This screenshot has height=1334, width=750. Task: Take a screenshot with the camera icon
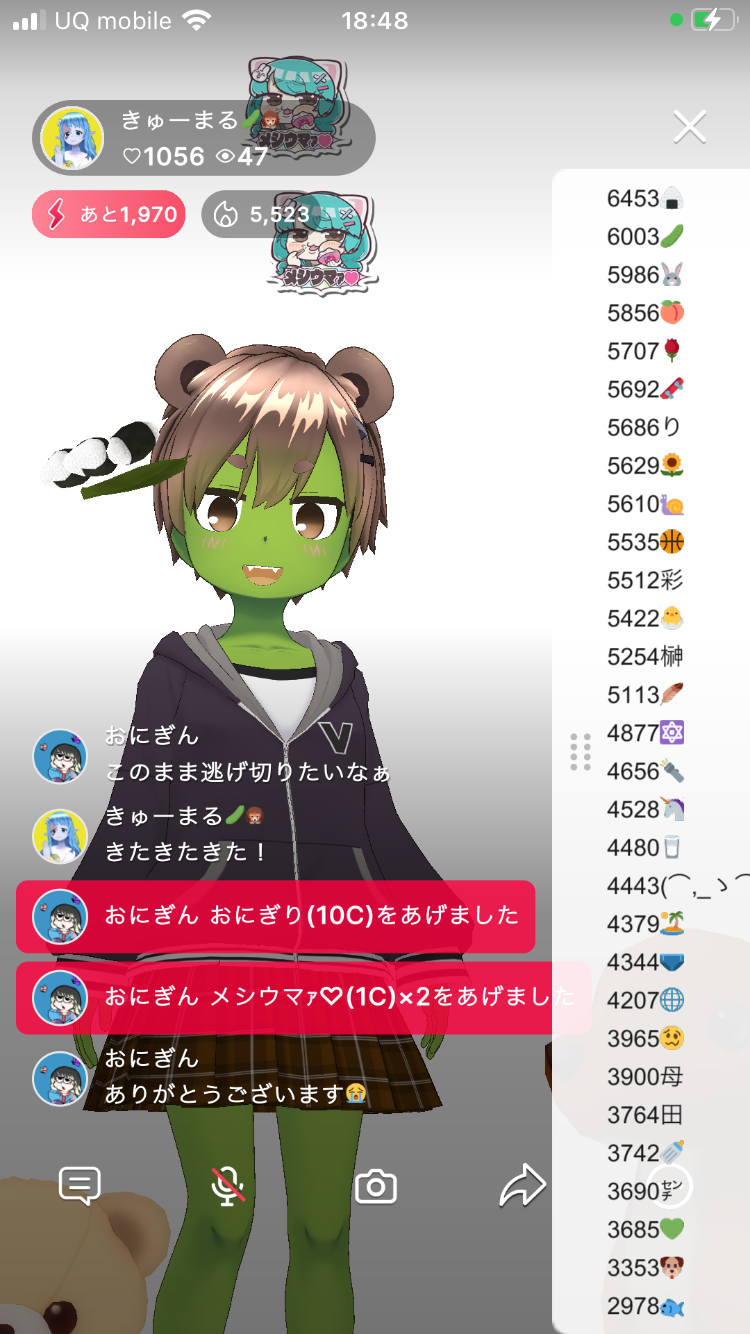376,1187
